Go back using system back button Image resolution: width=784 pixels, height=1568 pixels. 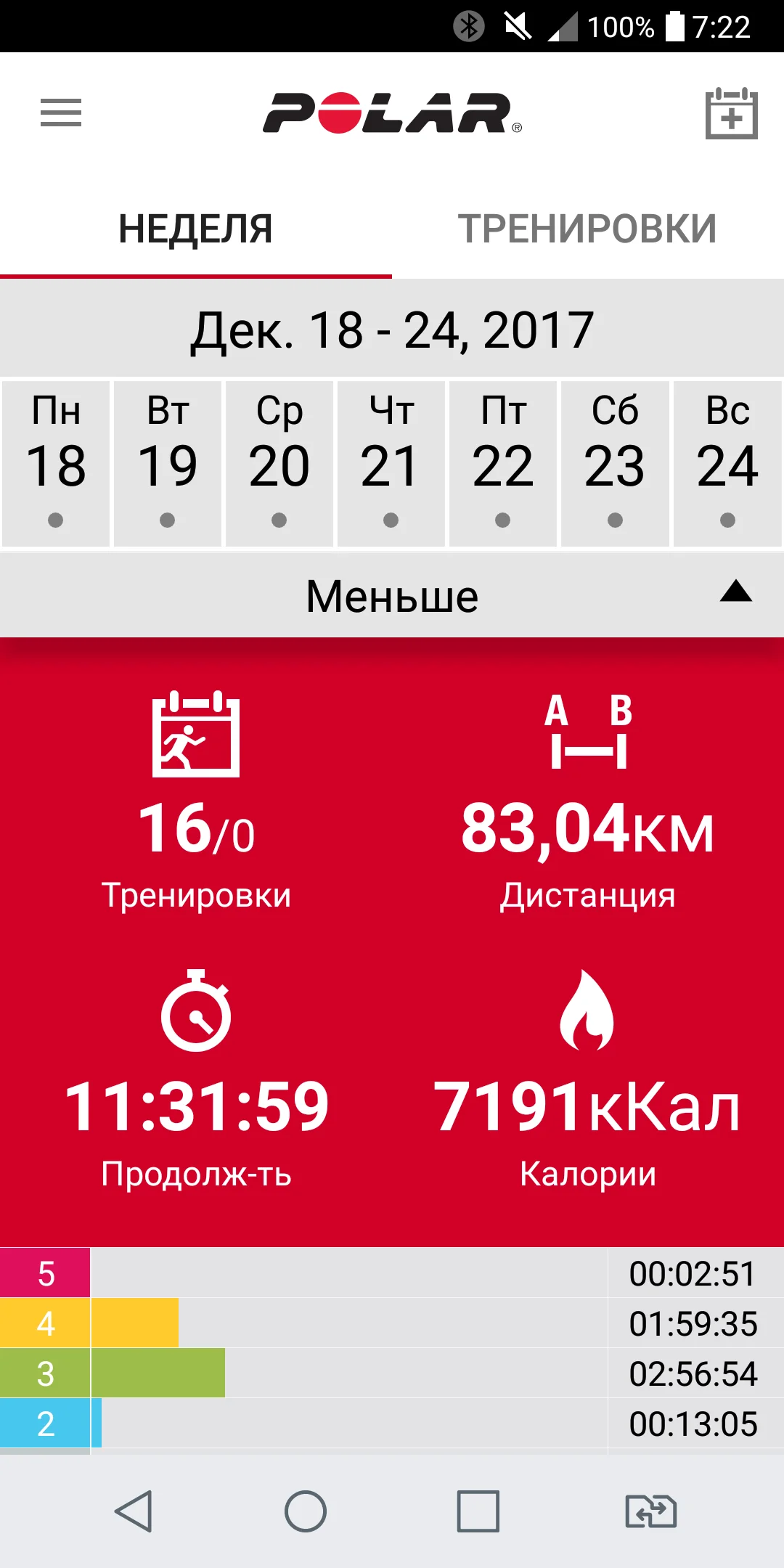click(134, 1511)
